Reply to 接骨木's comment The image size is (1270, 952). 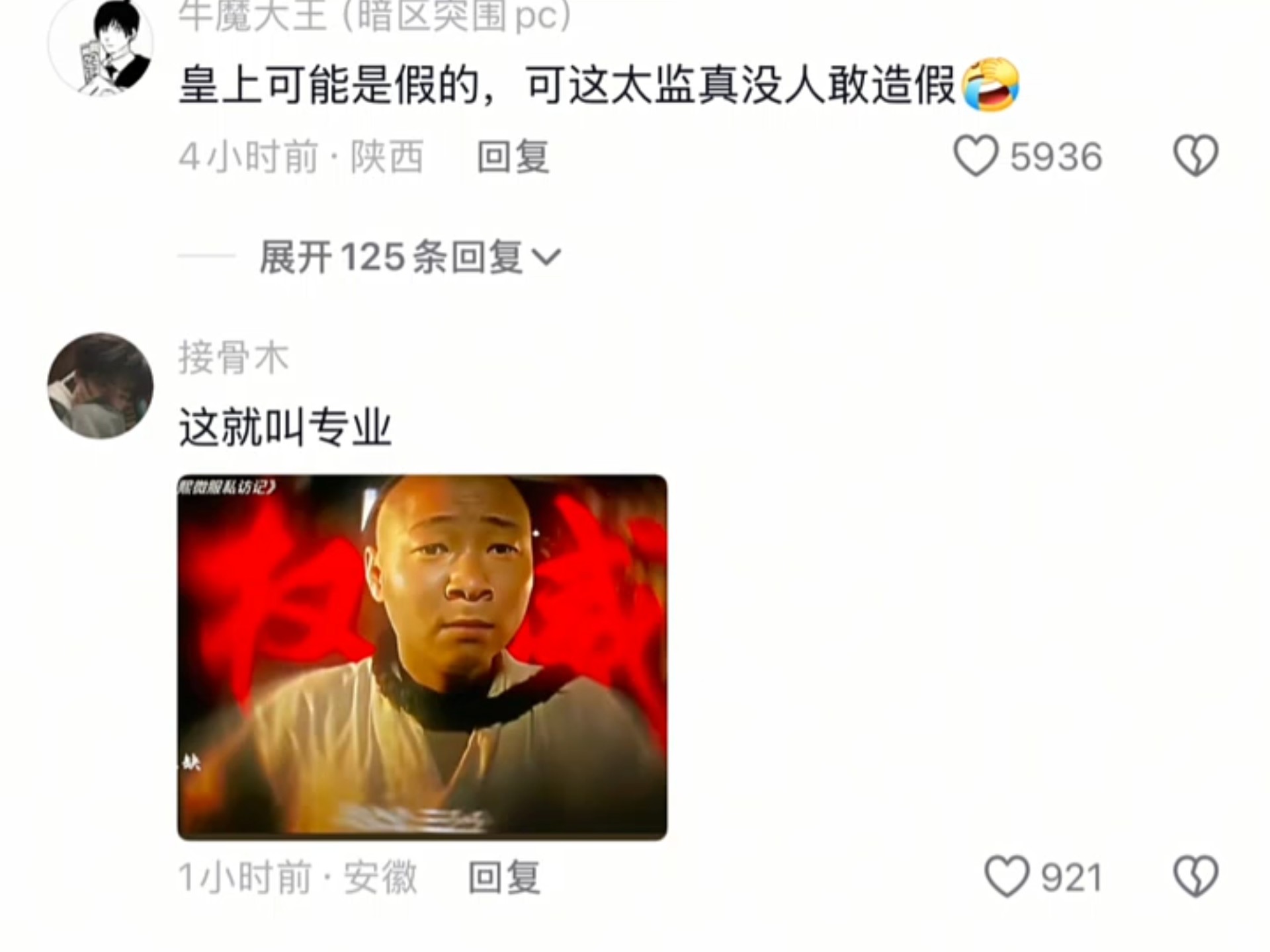pos(504,877)
